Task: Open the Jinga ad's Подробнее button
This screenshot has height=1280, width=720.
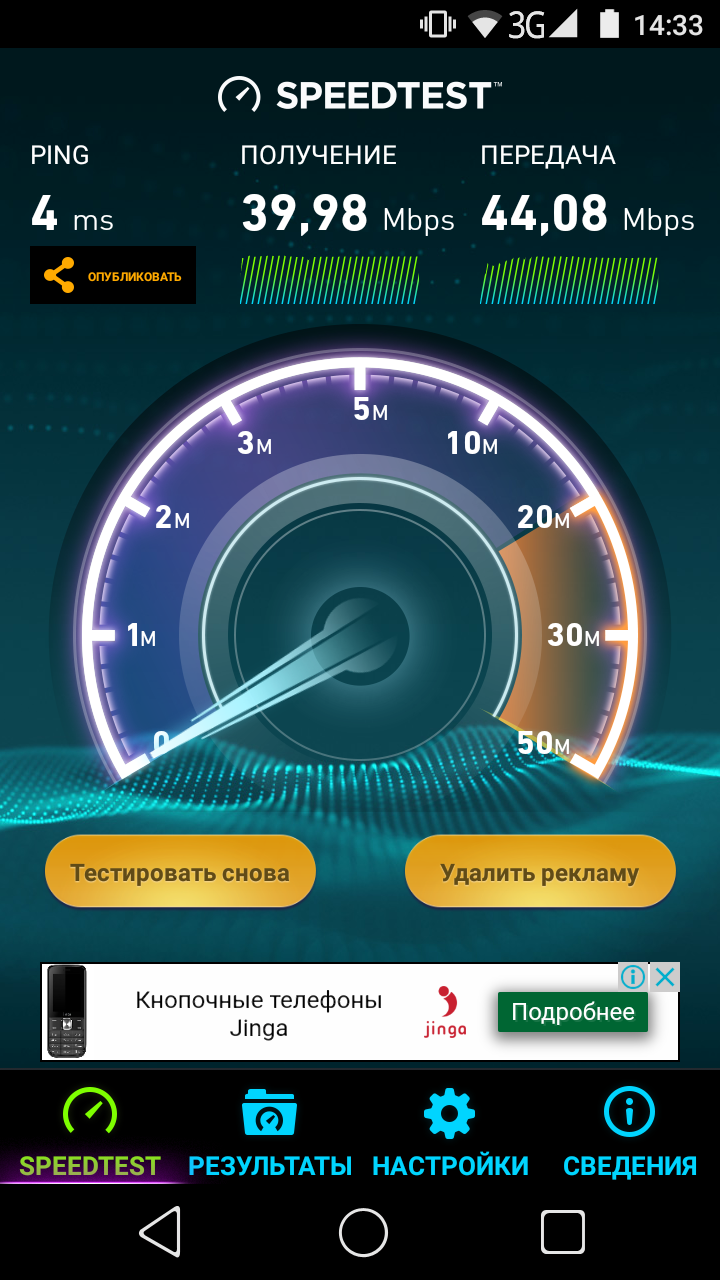Action: (572, 1012)
